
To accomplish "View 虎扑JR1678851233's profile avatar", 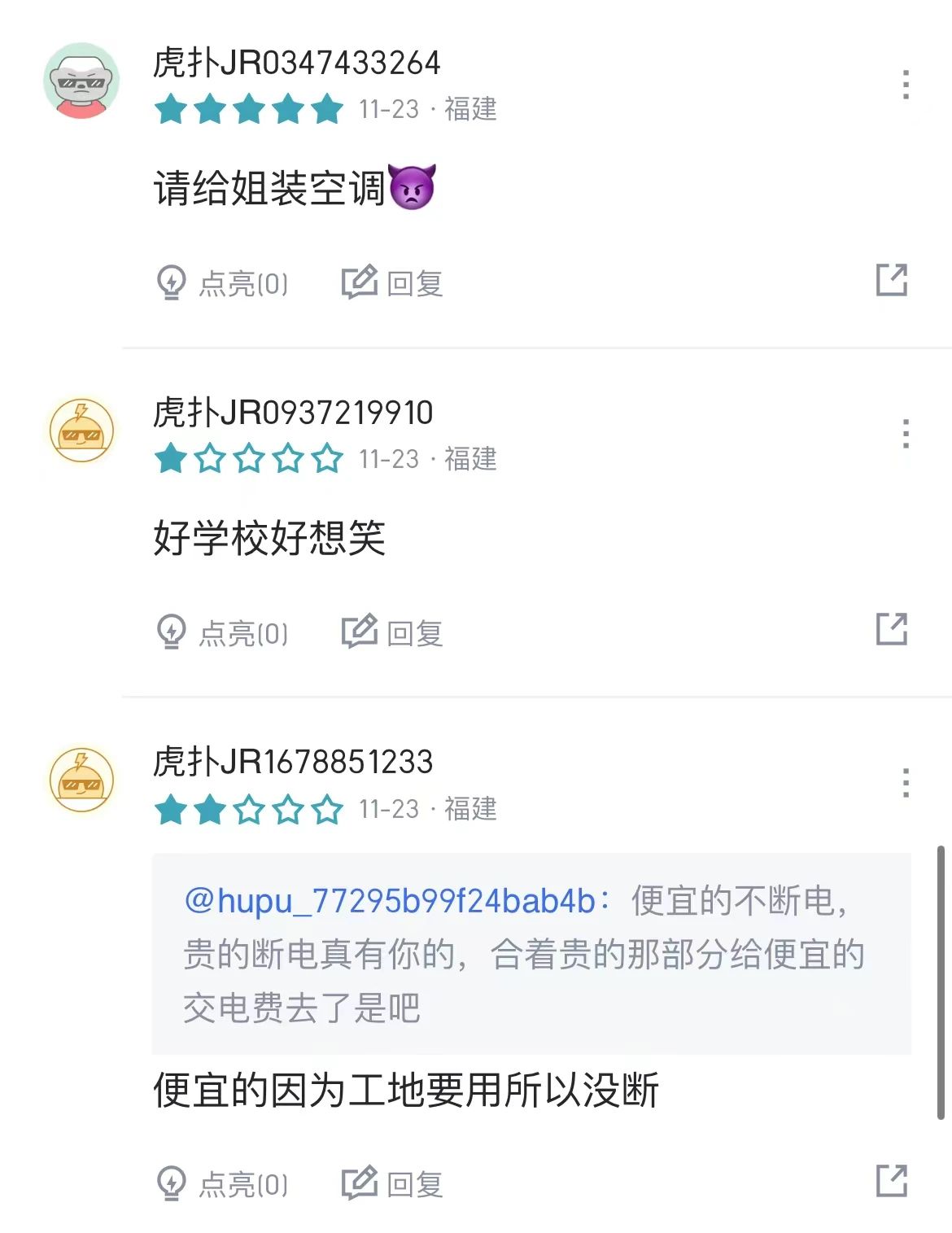I will (x=81, y=780).
